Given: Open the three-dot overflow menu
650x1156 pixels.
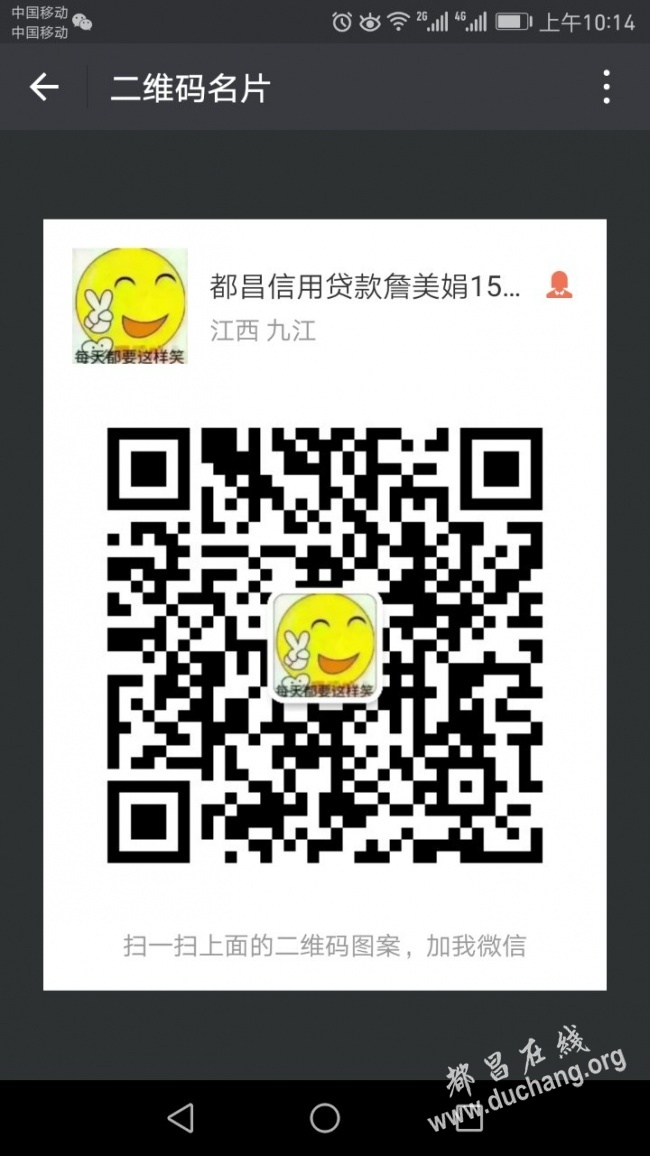Looking at the screenshot, I should coord(606,88).
